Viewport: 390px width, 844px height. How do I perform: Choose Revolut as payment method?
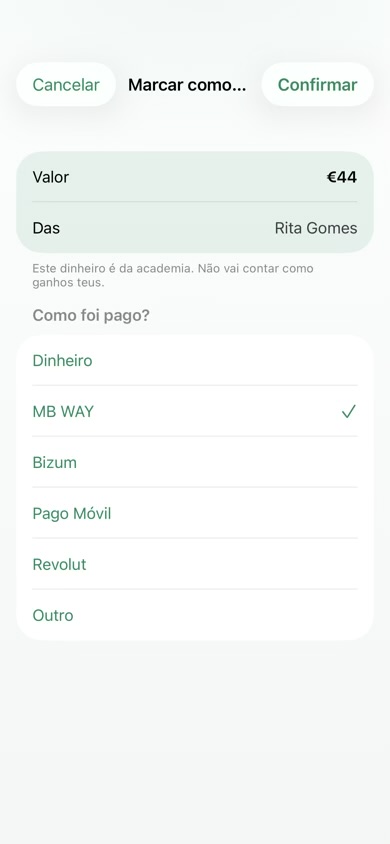[x=195, y=564]
